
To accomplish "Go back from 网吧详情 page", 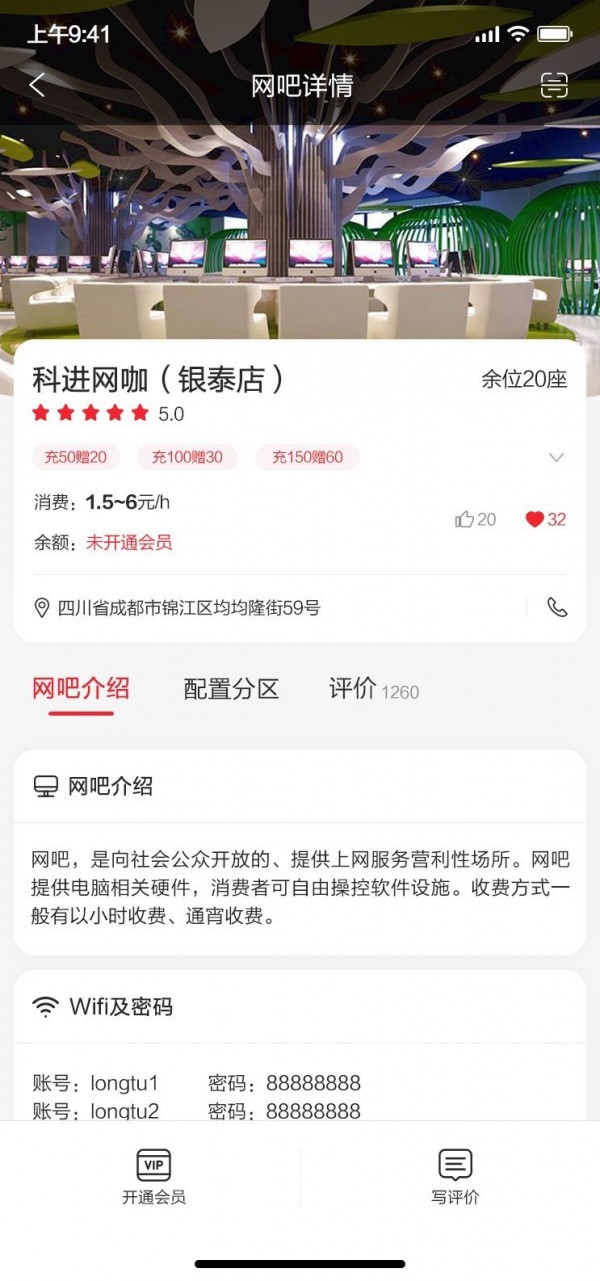I will pyautogui.click(x=37, y=85).
